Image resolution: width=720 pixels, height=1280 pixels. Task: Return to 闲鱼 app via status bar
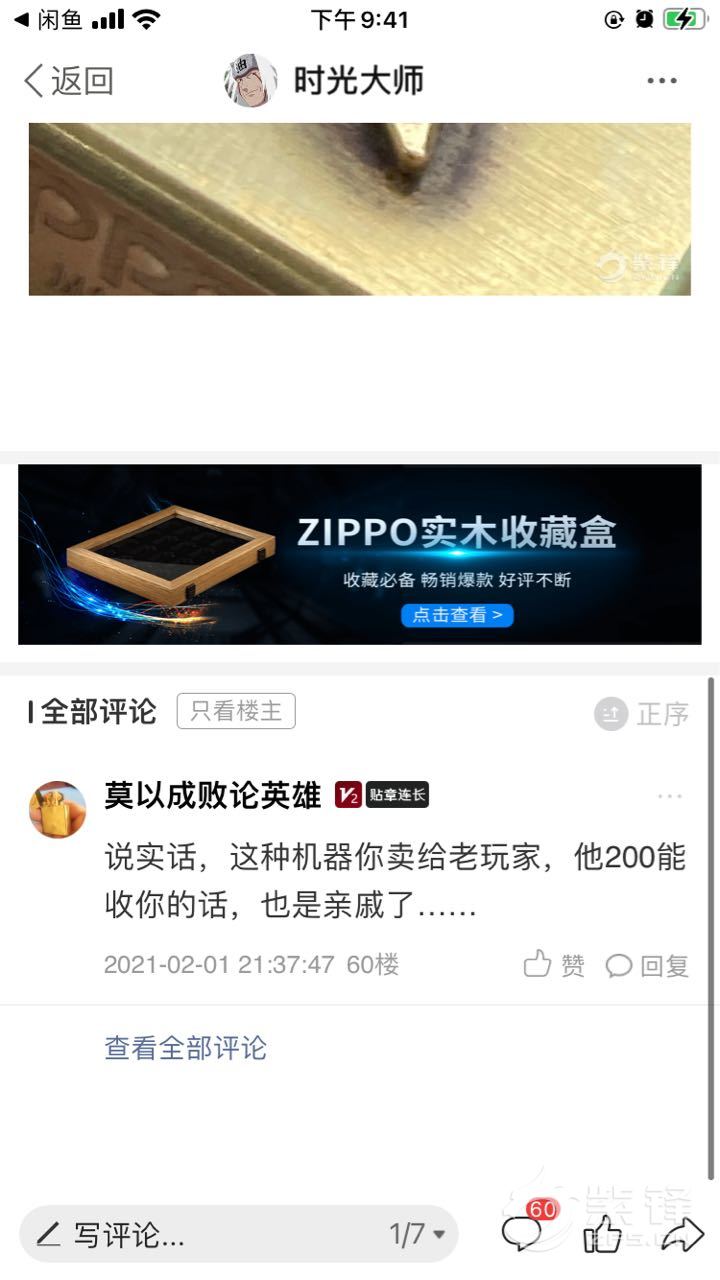[48, 19]
